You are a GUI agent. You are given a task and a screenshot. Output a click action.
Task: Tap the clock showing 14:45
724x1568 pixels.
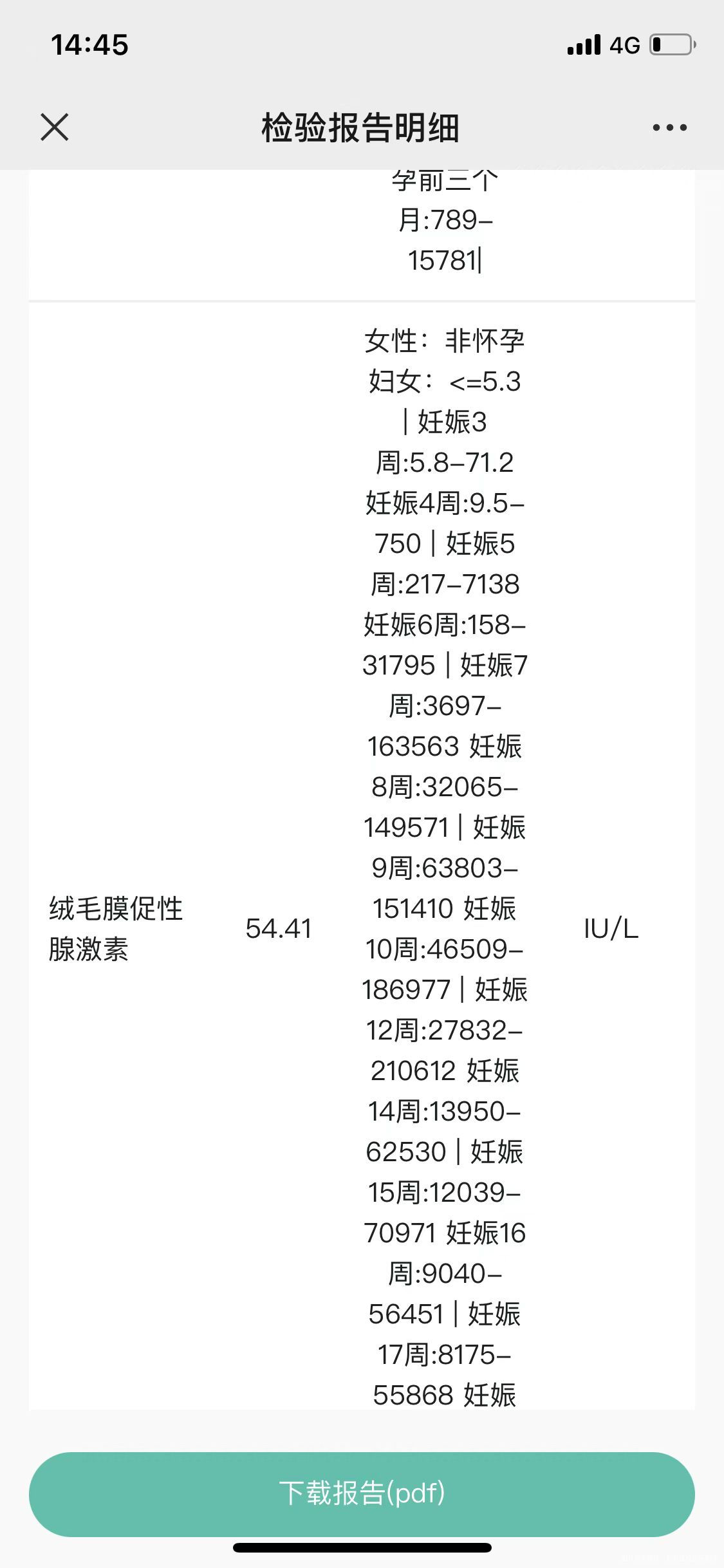click(90, 44)
